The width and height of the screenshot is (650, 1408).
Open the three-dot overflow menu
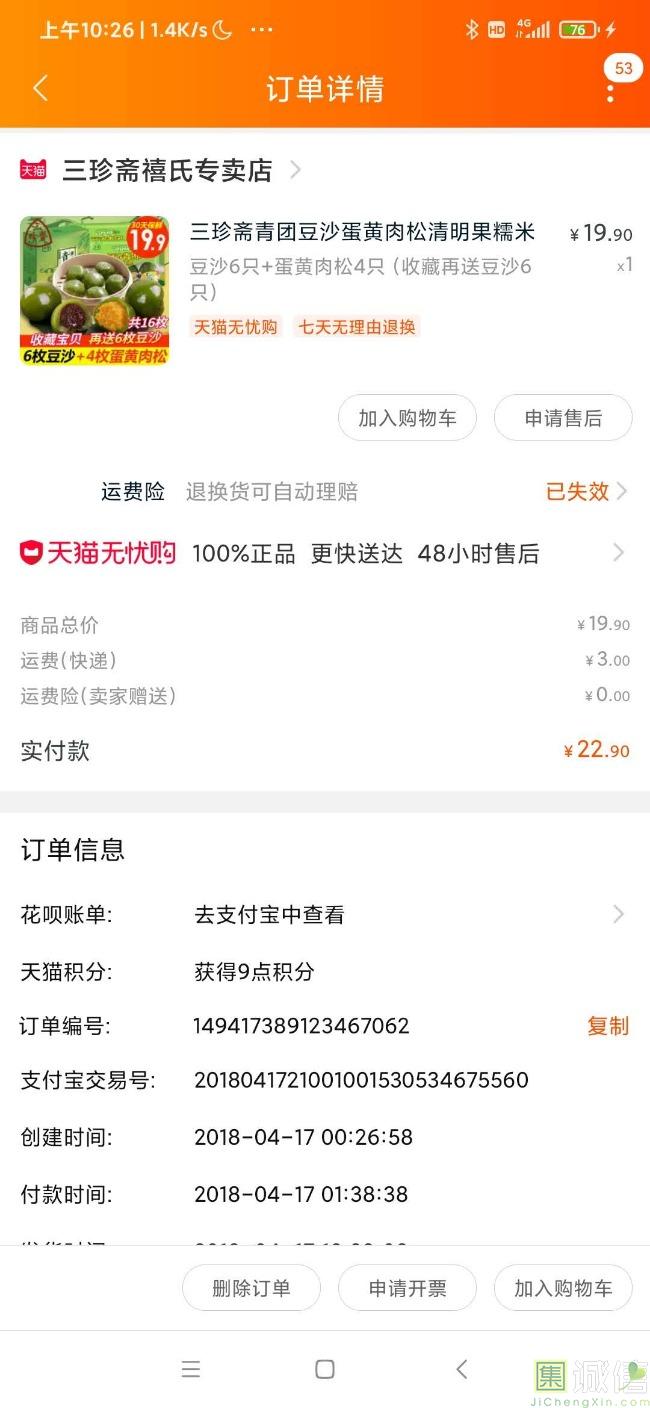point(610,92)
